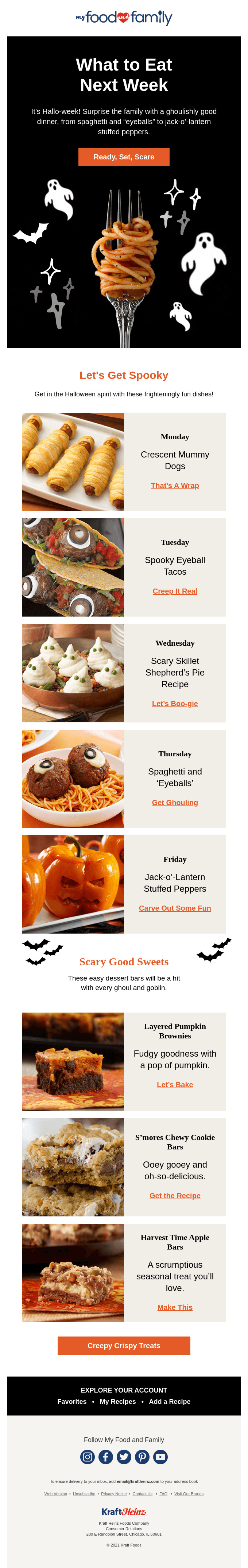Open the Carve Out Some Fun link
This screenshot has height=1568, width=248.
175,907
